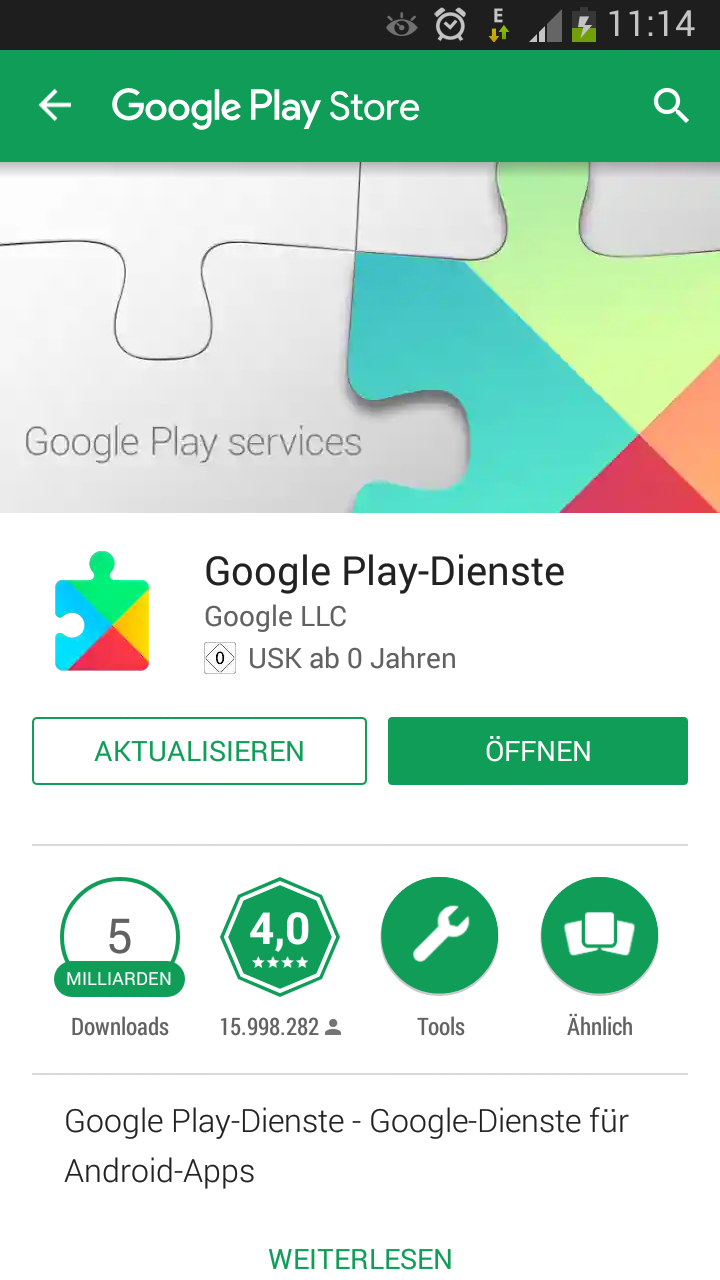720x1280 pixels.
Task: Show similar apps via Ähnlich
Action: click(600, 937)
